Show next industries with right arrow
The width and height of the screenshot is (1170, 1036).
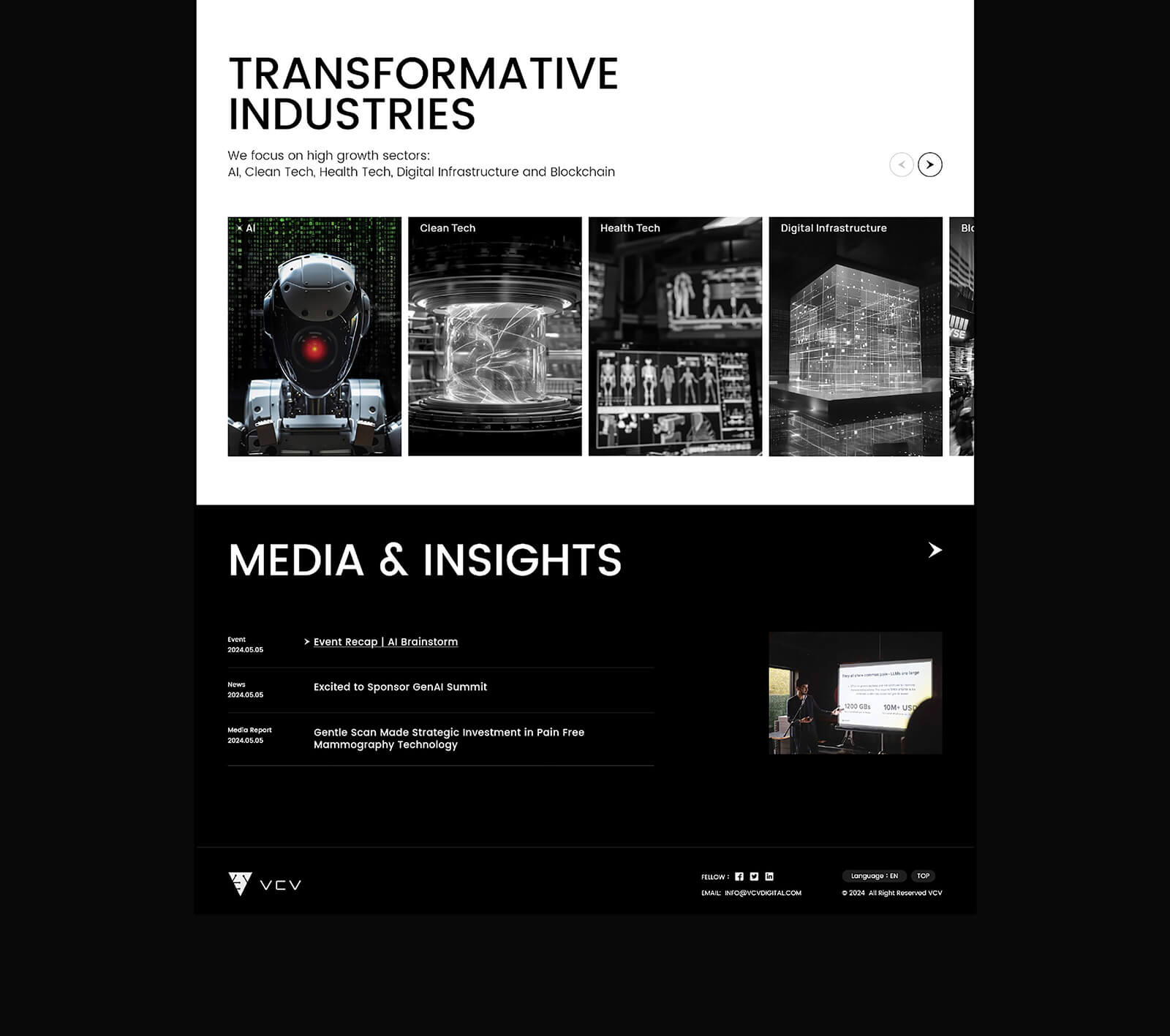(929, 165)
